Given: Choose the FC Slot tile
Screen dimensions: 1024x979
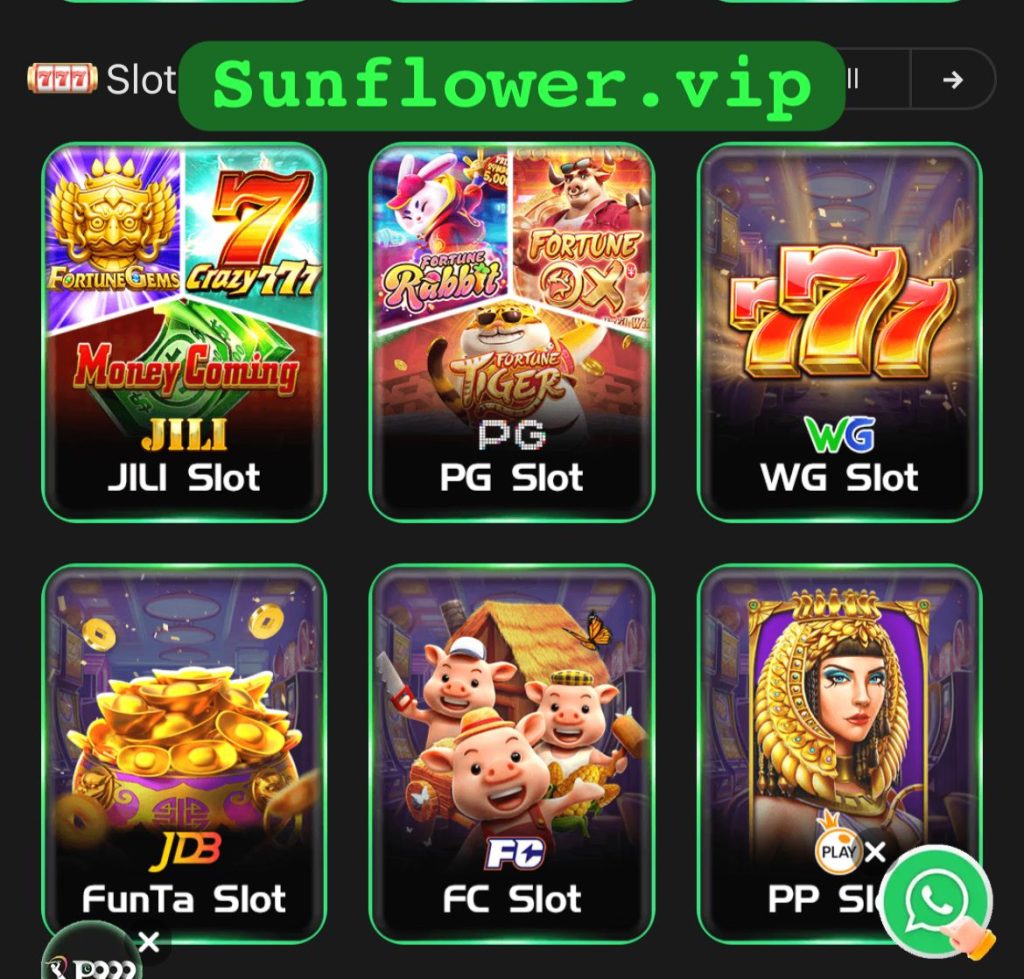Looking at the screenshot, I should (512, 752).
